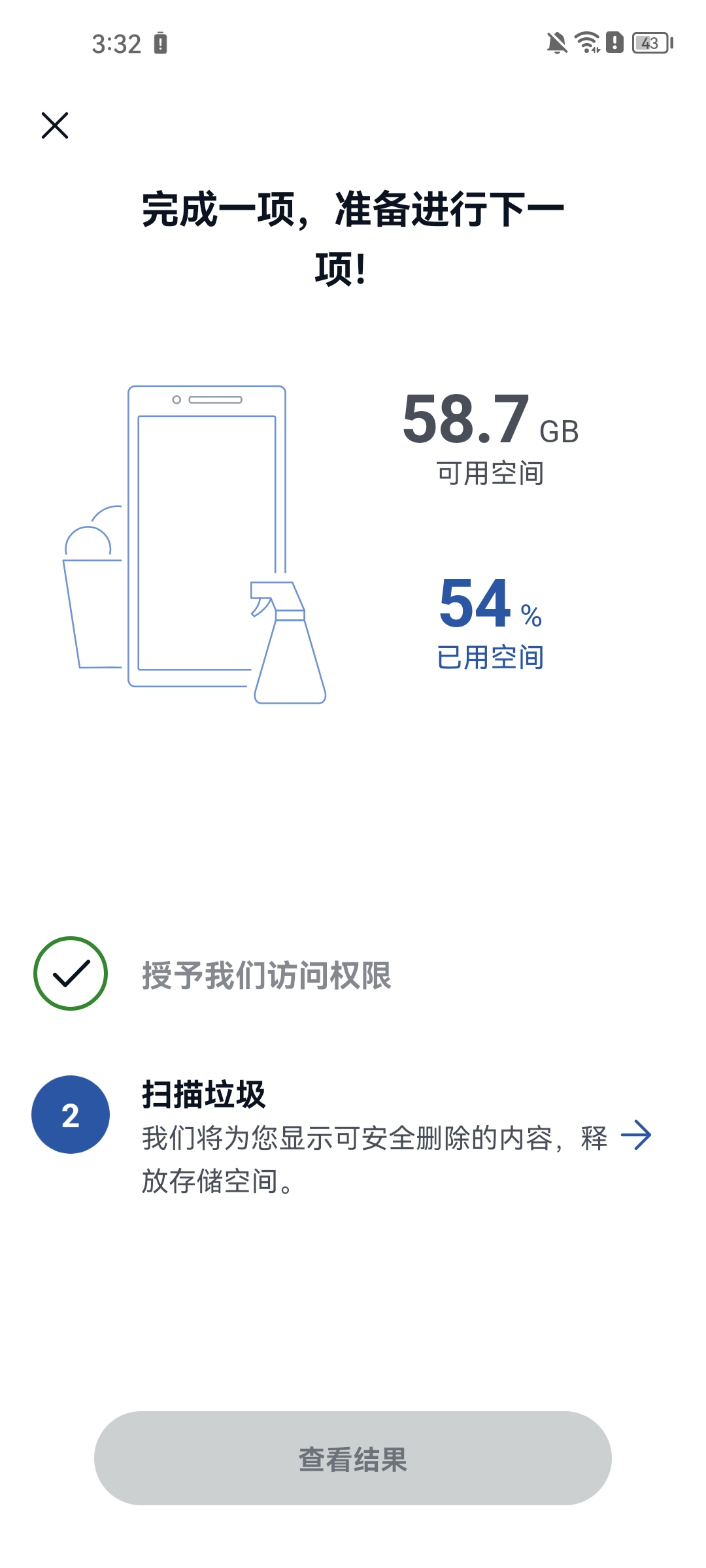Open the 扫描垃圾 step
The width and height of the screenshot is (706, 1568).
(635, 1135)
